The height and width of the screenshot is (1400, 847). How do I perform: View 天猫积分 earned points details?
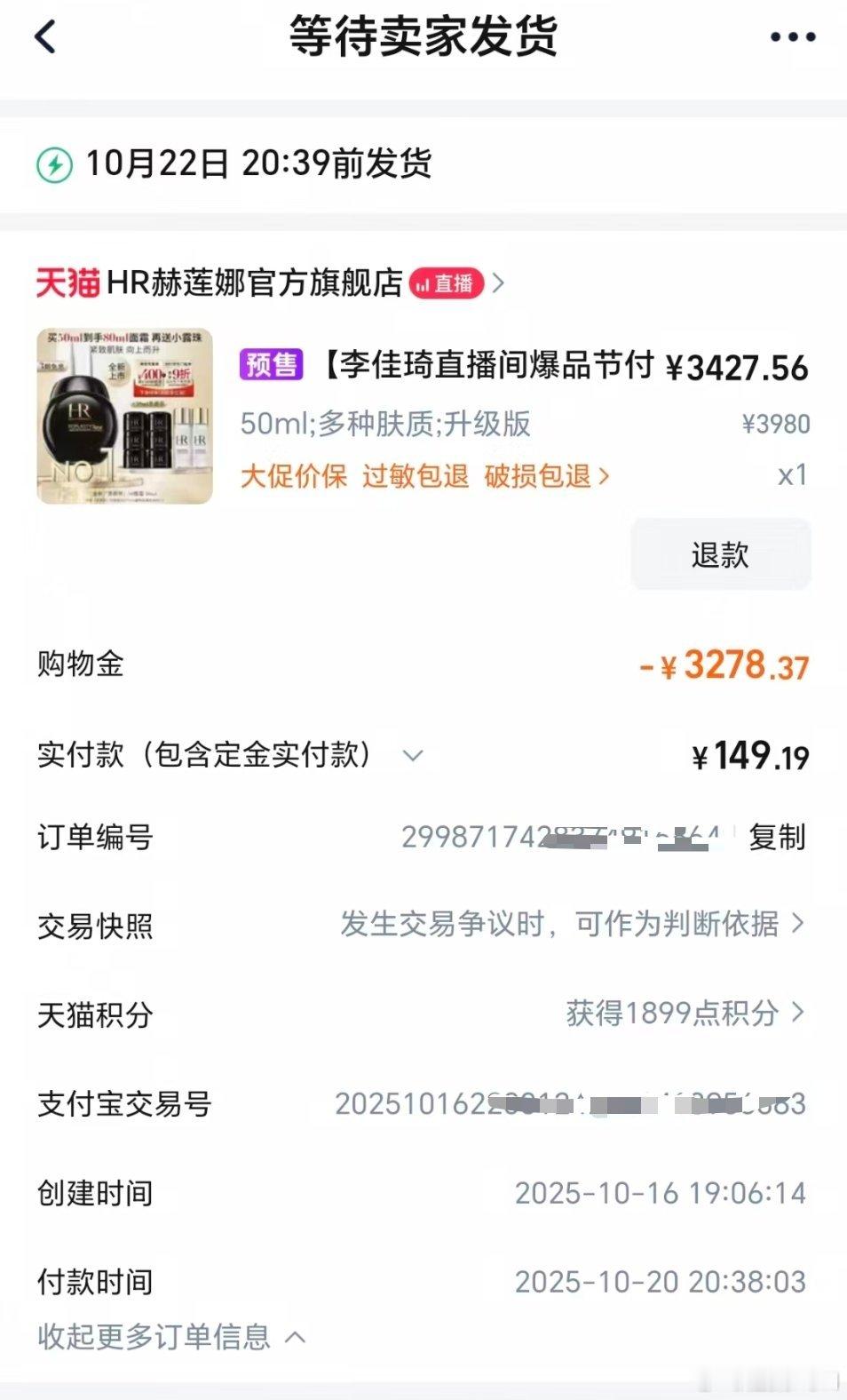684,1014
